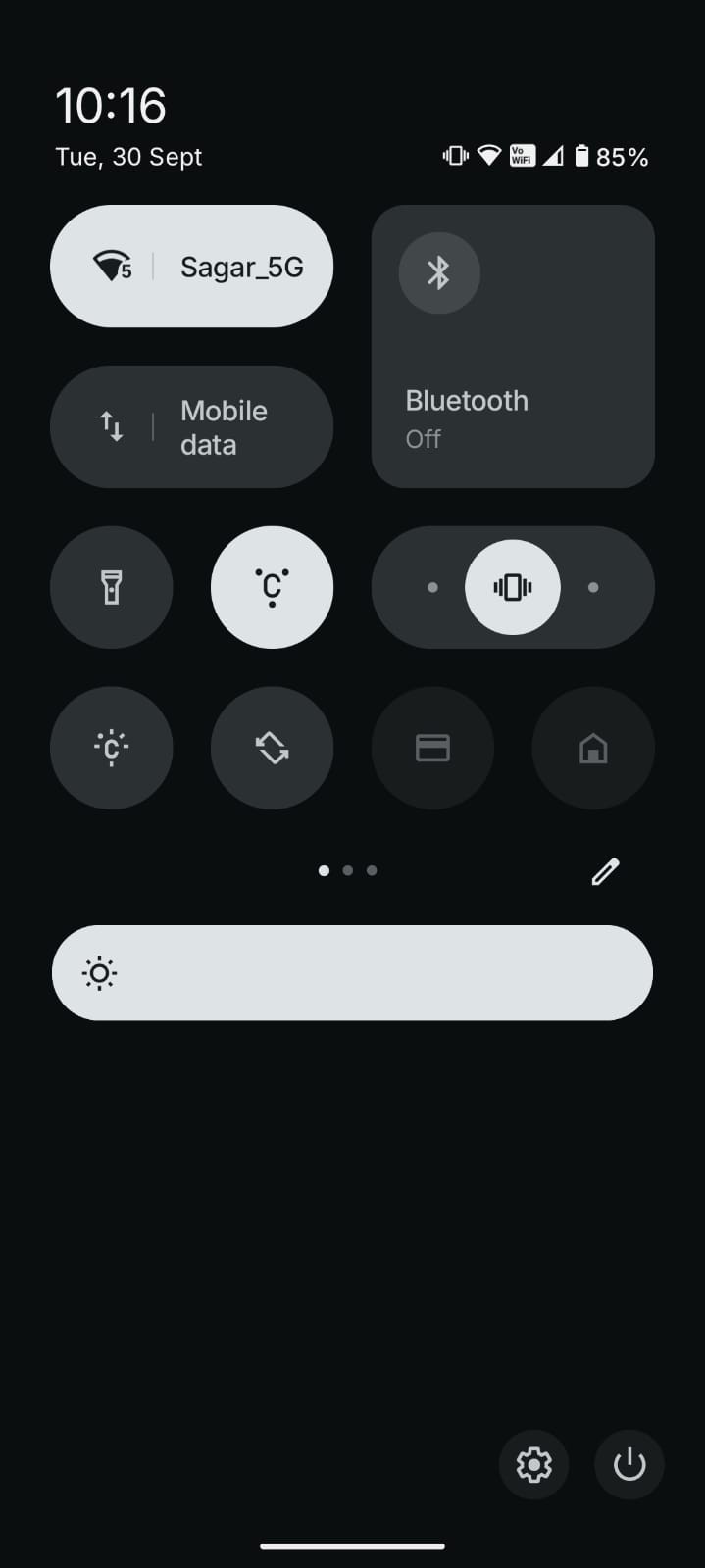The height and width of the screenshot is (1568, 705).
Task: Toggle the highlighted tile next to the flashlight
Action: (272, 587)
